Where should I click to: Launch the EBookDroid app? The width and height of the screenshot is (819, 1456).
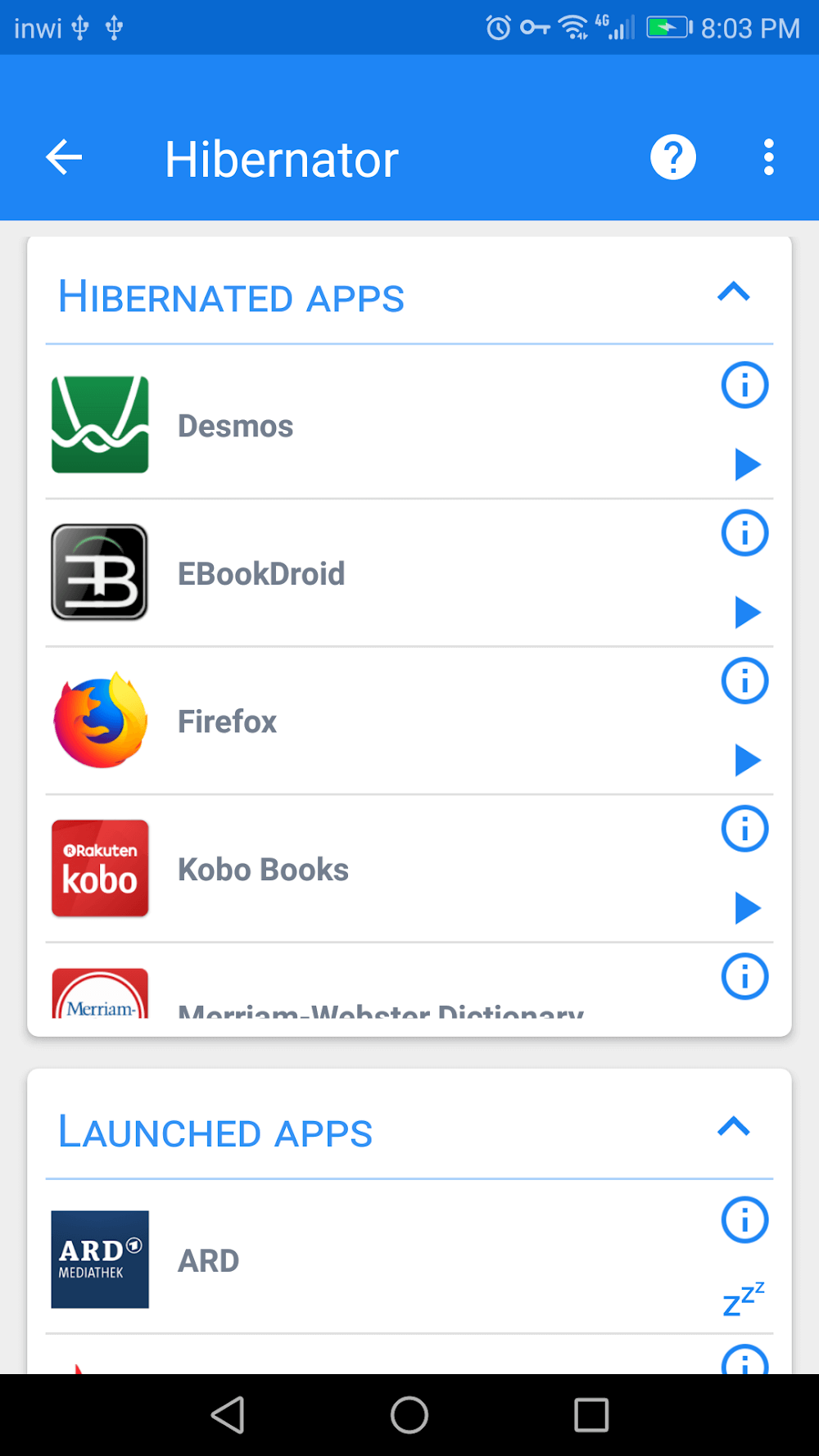click(x=747, y=613)
